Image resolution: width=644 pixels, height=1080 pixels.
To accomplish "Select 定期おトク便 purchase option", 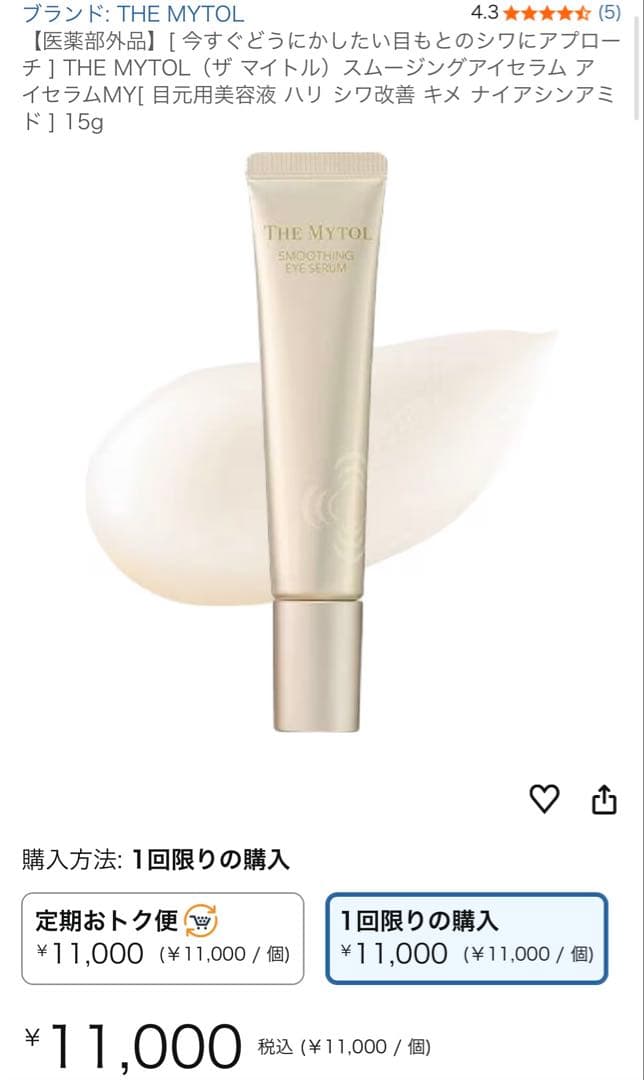I will pyautogui.click(x=163, y=938).
